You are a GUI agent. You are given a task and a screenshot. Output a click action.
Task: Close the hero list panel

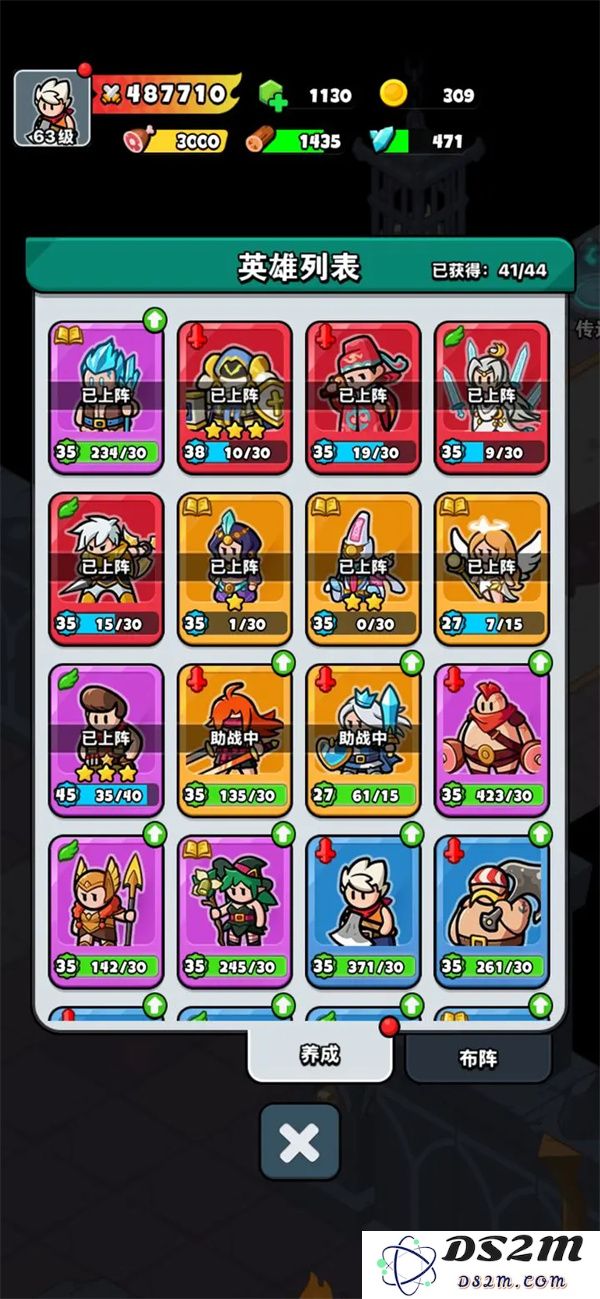[x=299, y=1143]
